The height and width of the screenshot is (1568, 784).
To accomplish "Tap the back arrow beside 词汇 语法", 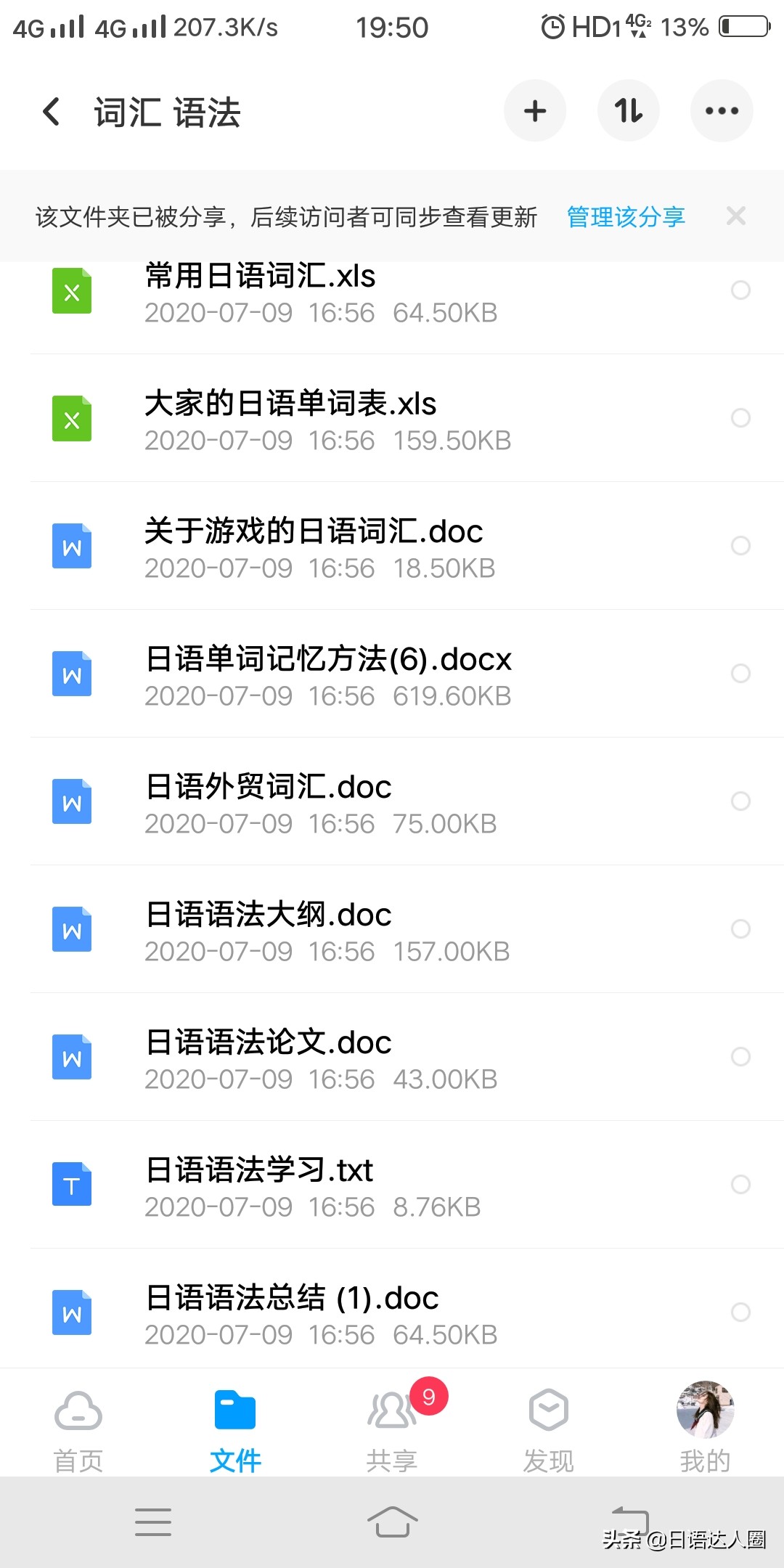I will tap(51, 113).
